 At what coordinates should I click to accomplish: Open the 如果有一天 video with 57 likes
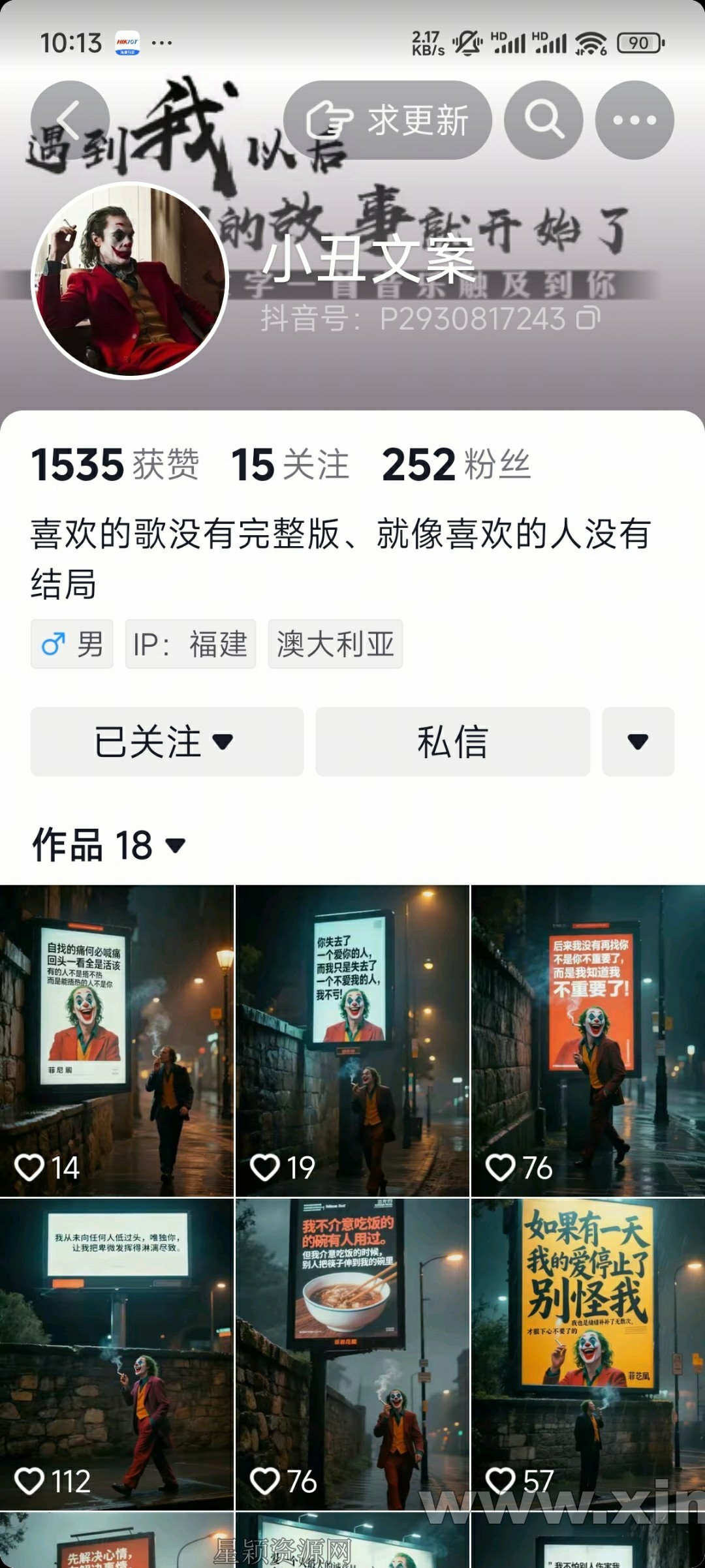point(587,1354)
